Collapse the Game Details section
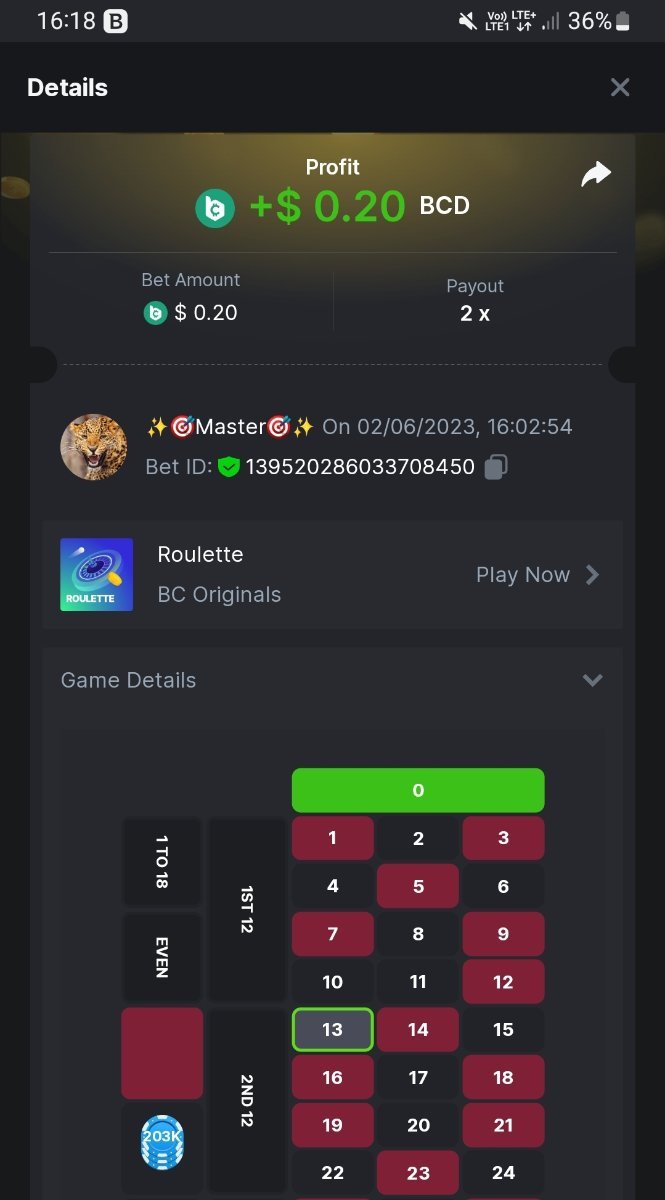The image size is (665, 1200). [x=592, y=680]
